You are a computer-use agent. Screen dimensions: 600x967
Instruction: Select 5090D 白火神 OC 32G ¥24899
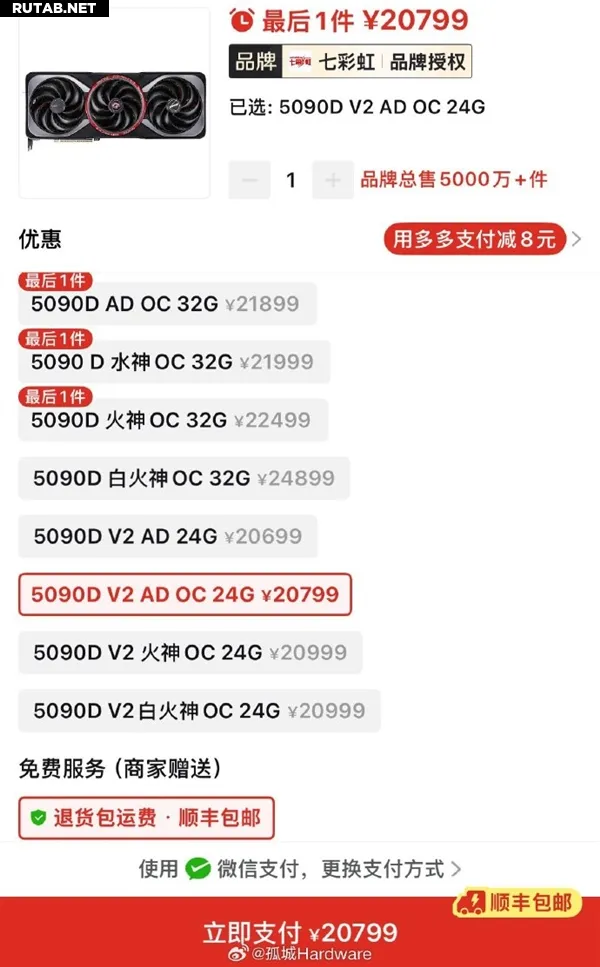[x=184, y=478]
